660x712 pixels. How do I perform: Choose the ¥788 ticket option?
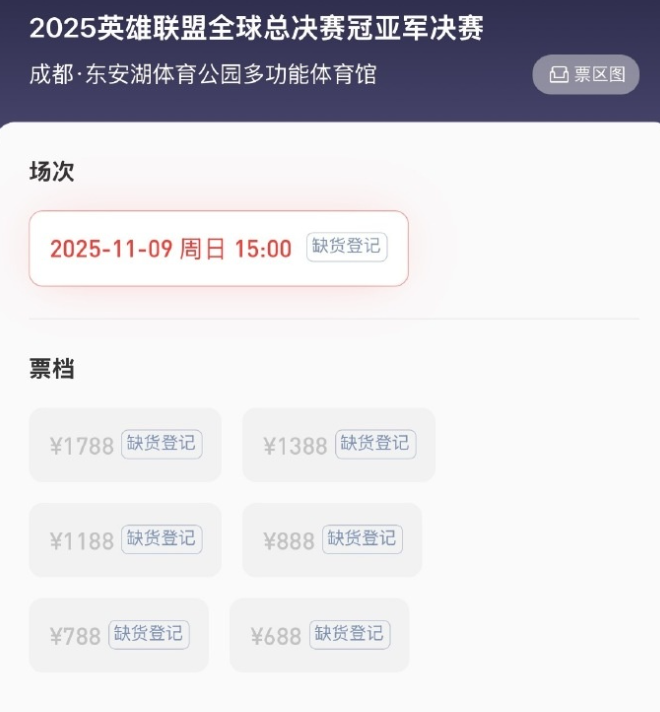point(118,635)
